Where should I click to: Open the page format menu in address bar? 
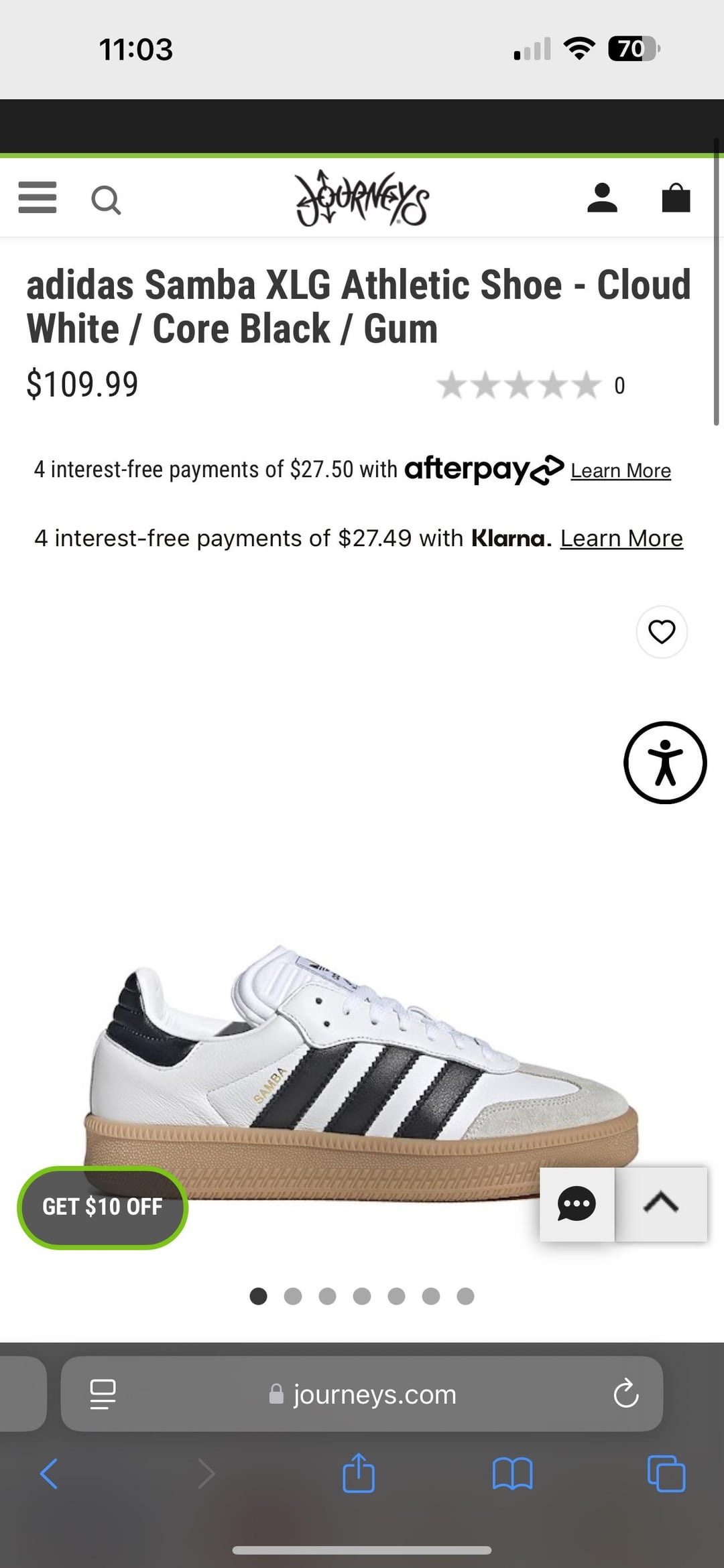[x=103, y=1394]
